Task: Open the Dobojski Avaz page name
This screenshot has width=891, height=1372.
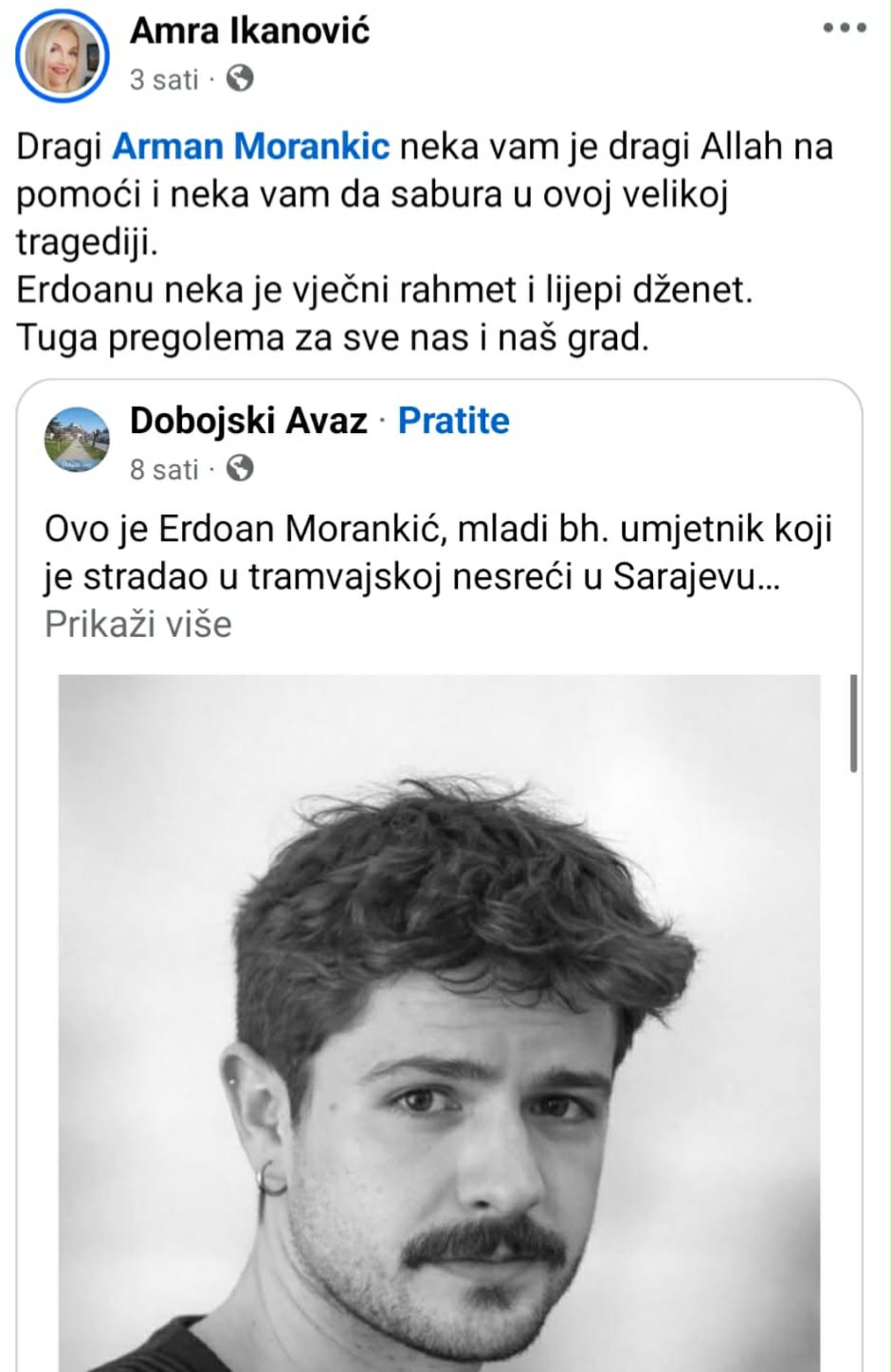Action: click(248, 420)
